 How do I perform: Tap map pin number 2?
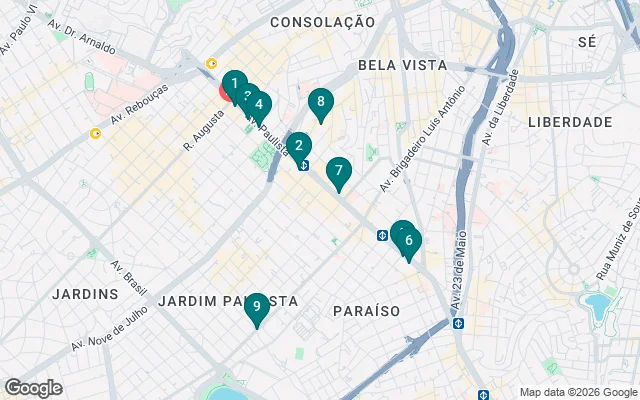point(298,146)
